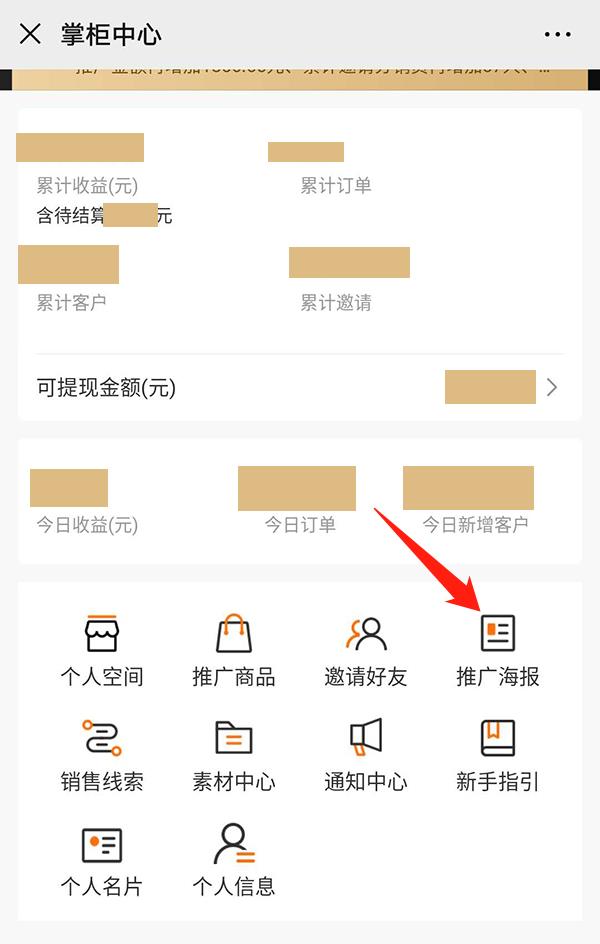
Task: Open 个人信息
Action: tap(234, 860)
